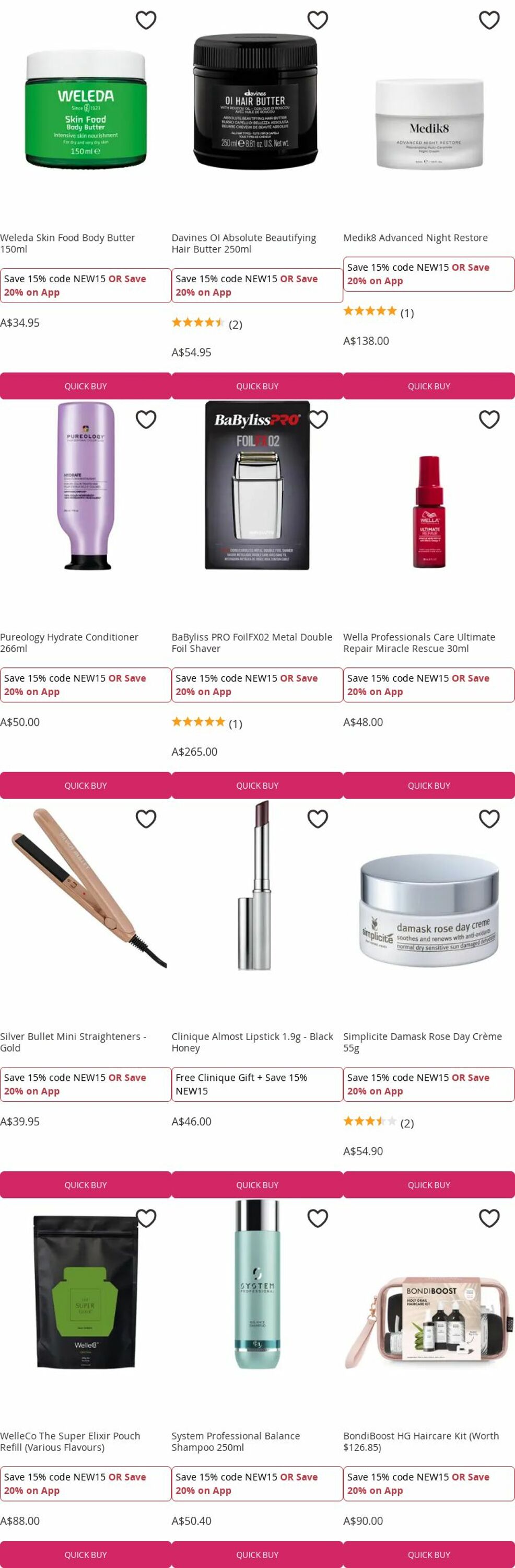Viewport: 515px width, 1568px height.
Task: Quick buy Silver Bullet Mini Straighteners
Action: (x=86, y=1184)
